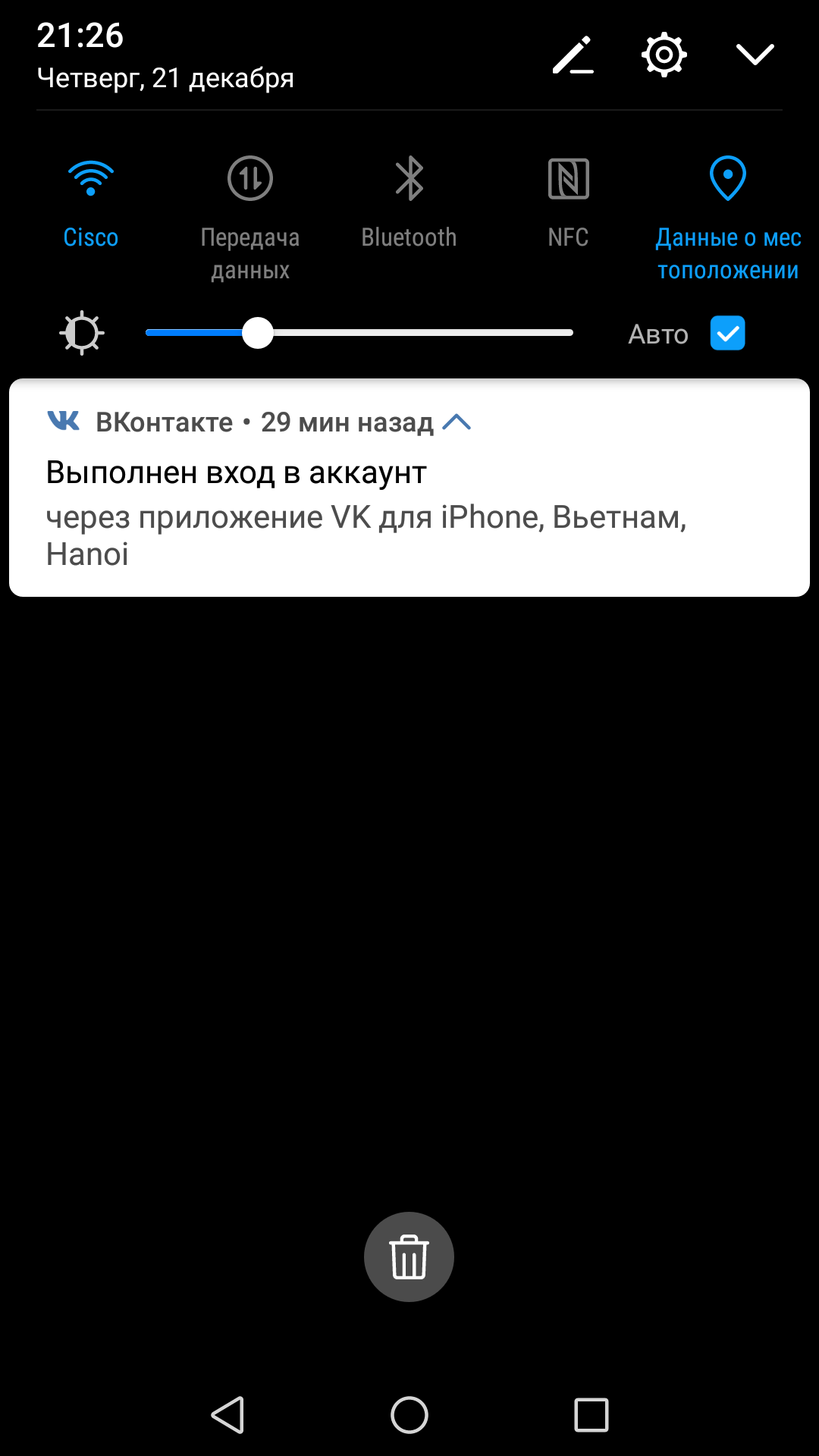Open recent apps overview

[591, 1415]
